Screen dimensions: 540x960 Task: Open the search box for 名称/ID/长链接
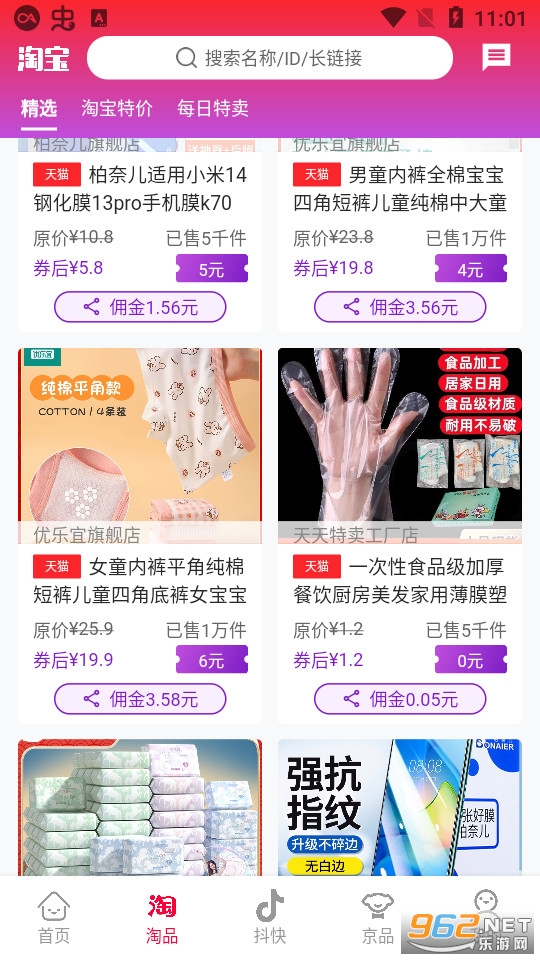coord(270,58)
